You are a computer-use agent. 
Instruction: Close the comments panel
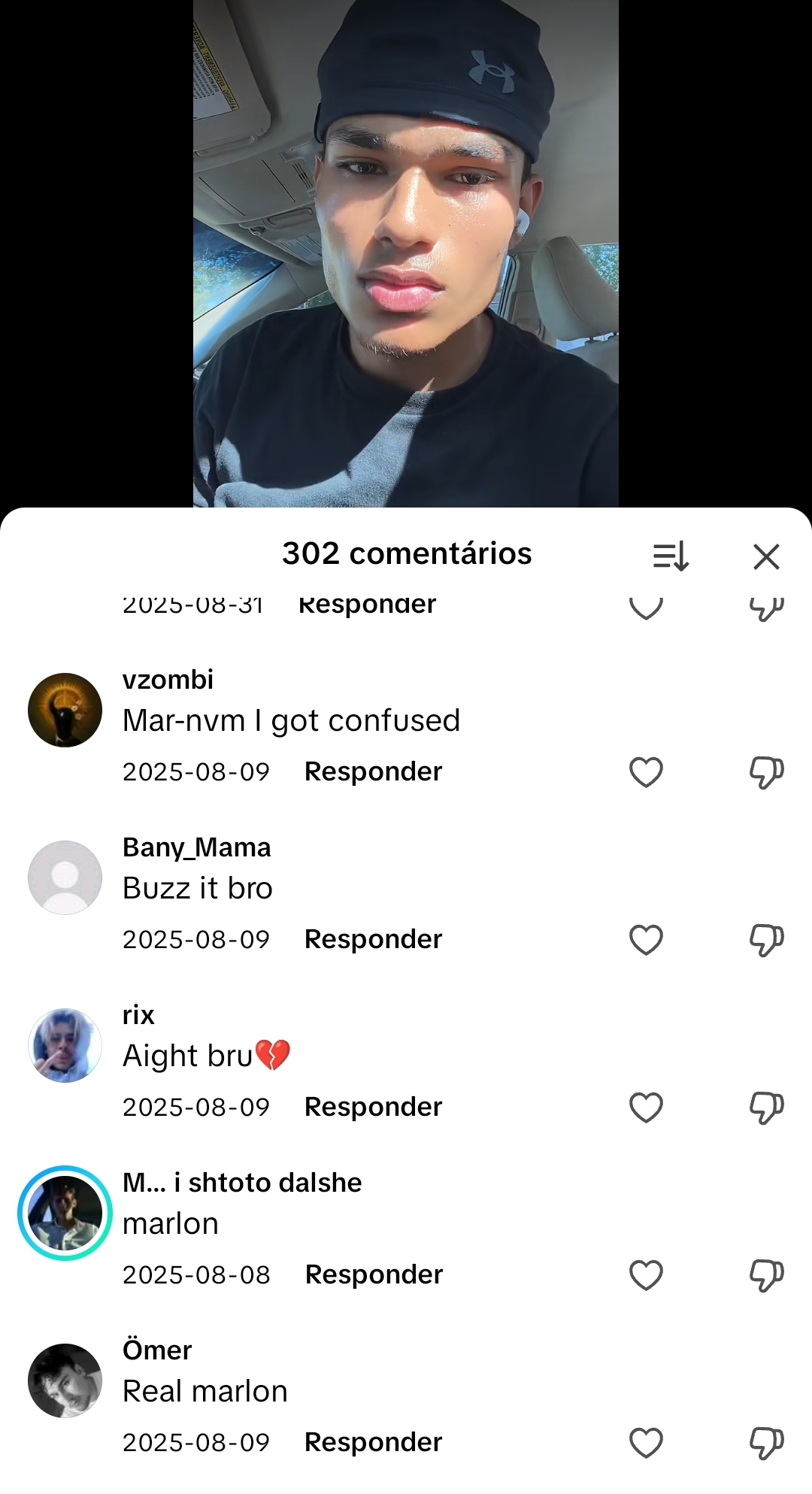click(766, 556)
